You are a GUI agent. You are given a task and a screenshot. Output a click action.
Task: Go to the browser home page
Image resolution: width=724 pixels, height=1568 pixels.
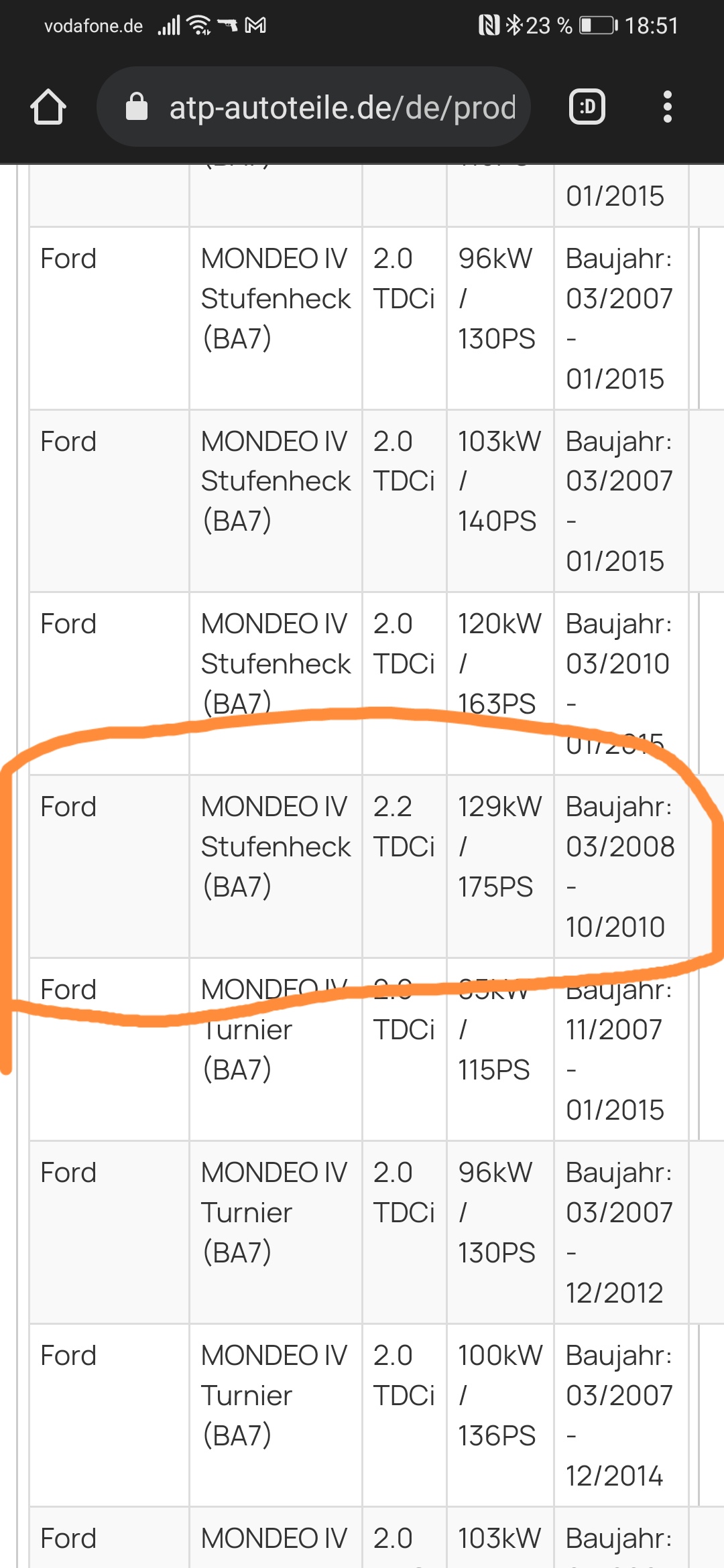pyautogui.click(x=48, y=107)
